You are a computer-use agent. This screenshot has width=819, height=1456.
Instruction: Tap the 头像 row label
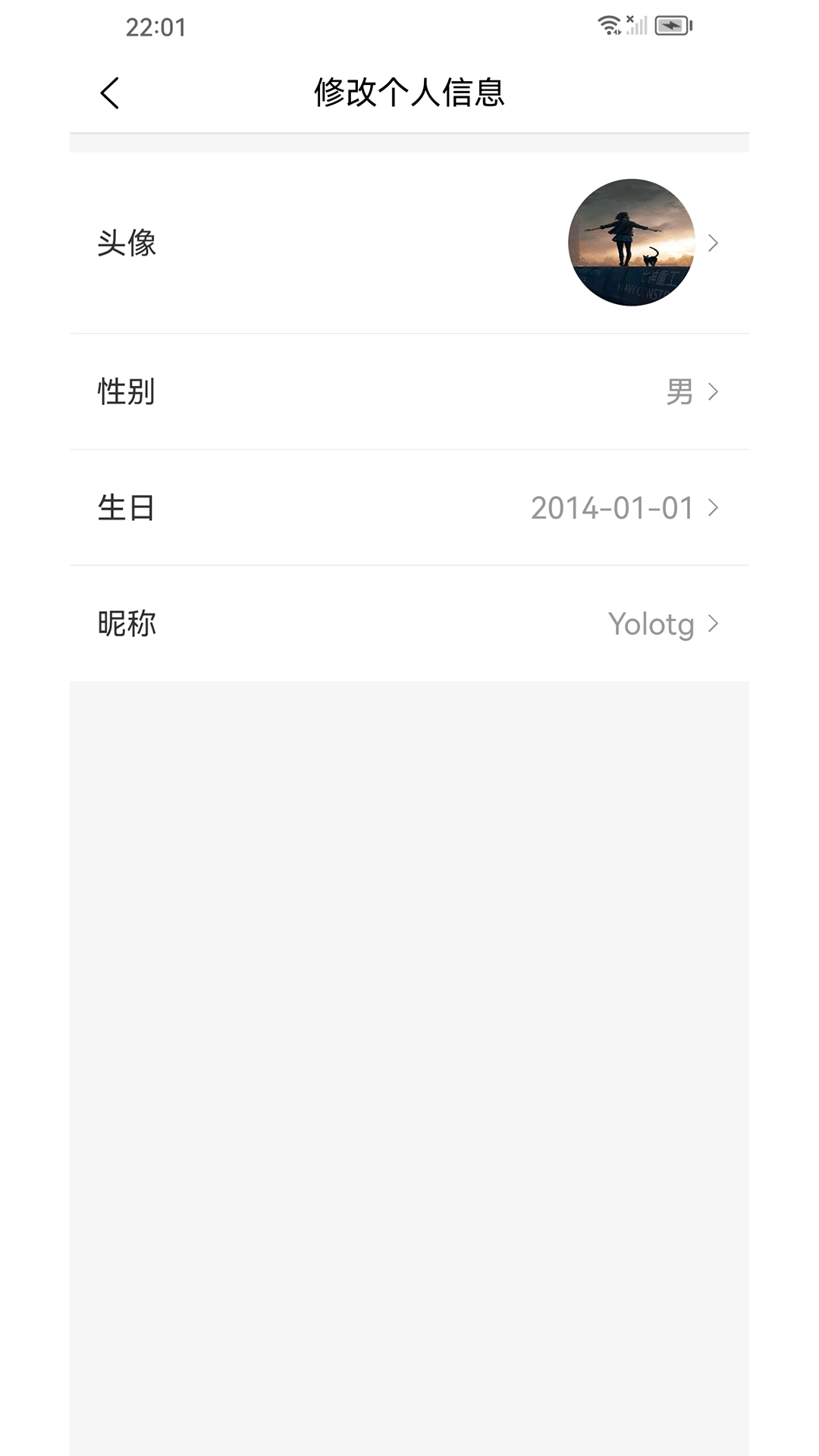click(x=127, y=242)
